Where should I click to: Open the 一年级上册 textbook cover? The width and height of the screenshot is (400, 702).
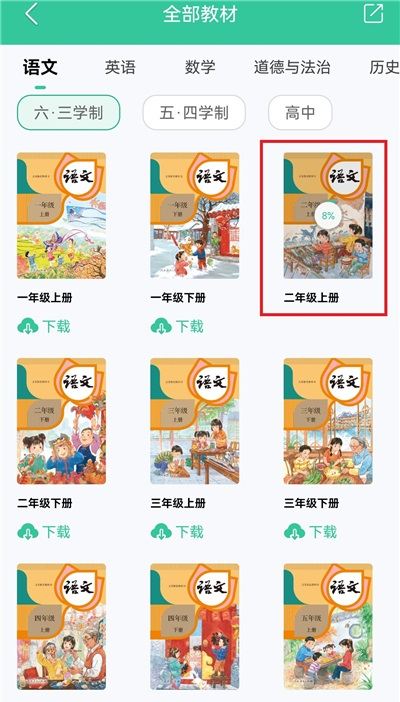coord(61,215)
